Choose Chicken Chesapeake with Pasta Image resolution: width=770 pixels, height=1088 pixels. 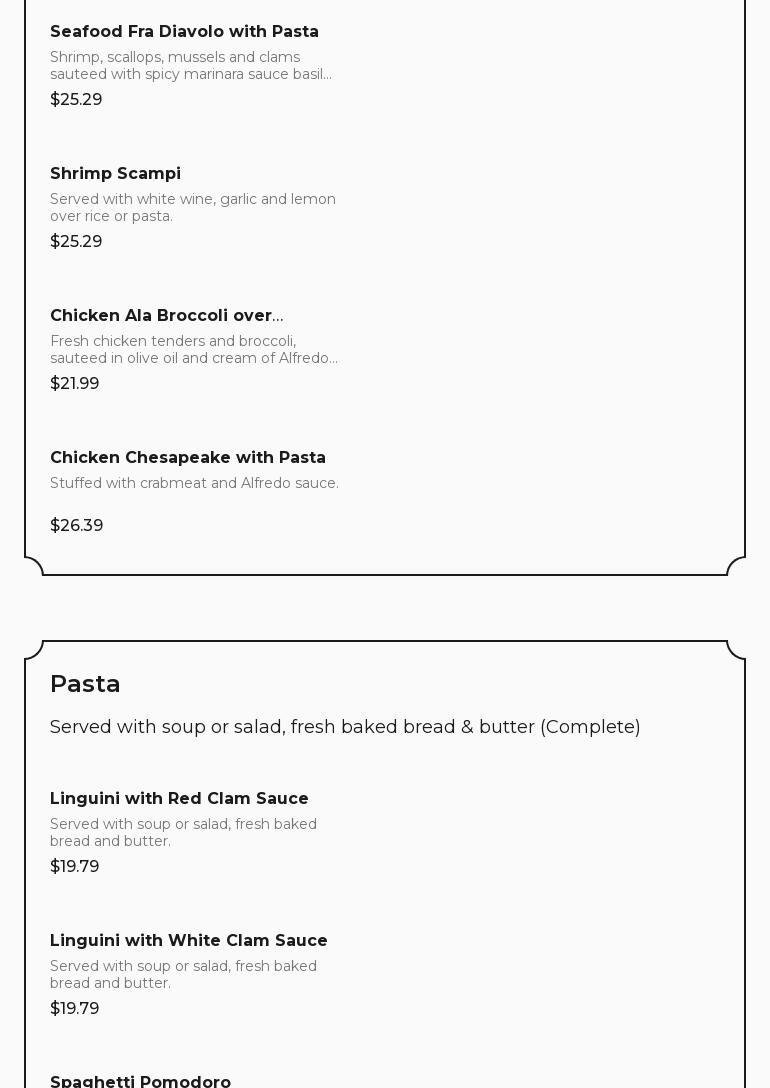tap(188, 458)
